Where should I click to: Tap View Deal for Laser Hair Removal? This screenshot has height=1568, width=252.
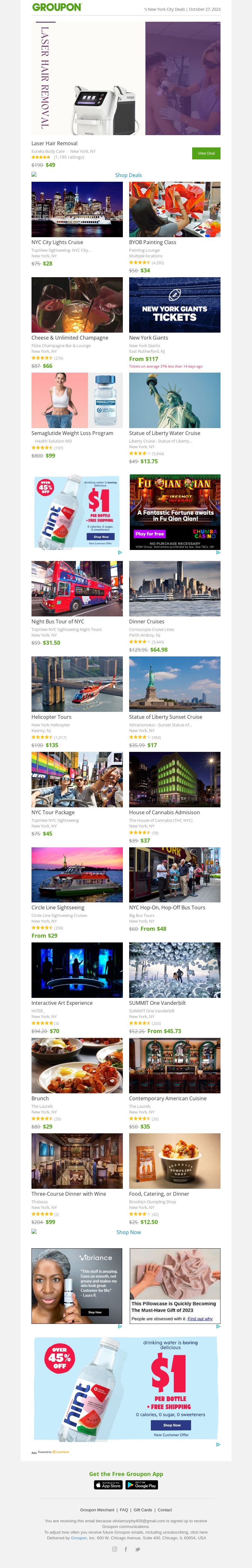point(206,153)
